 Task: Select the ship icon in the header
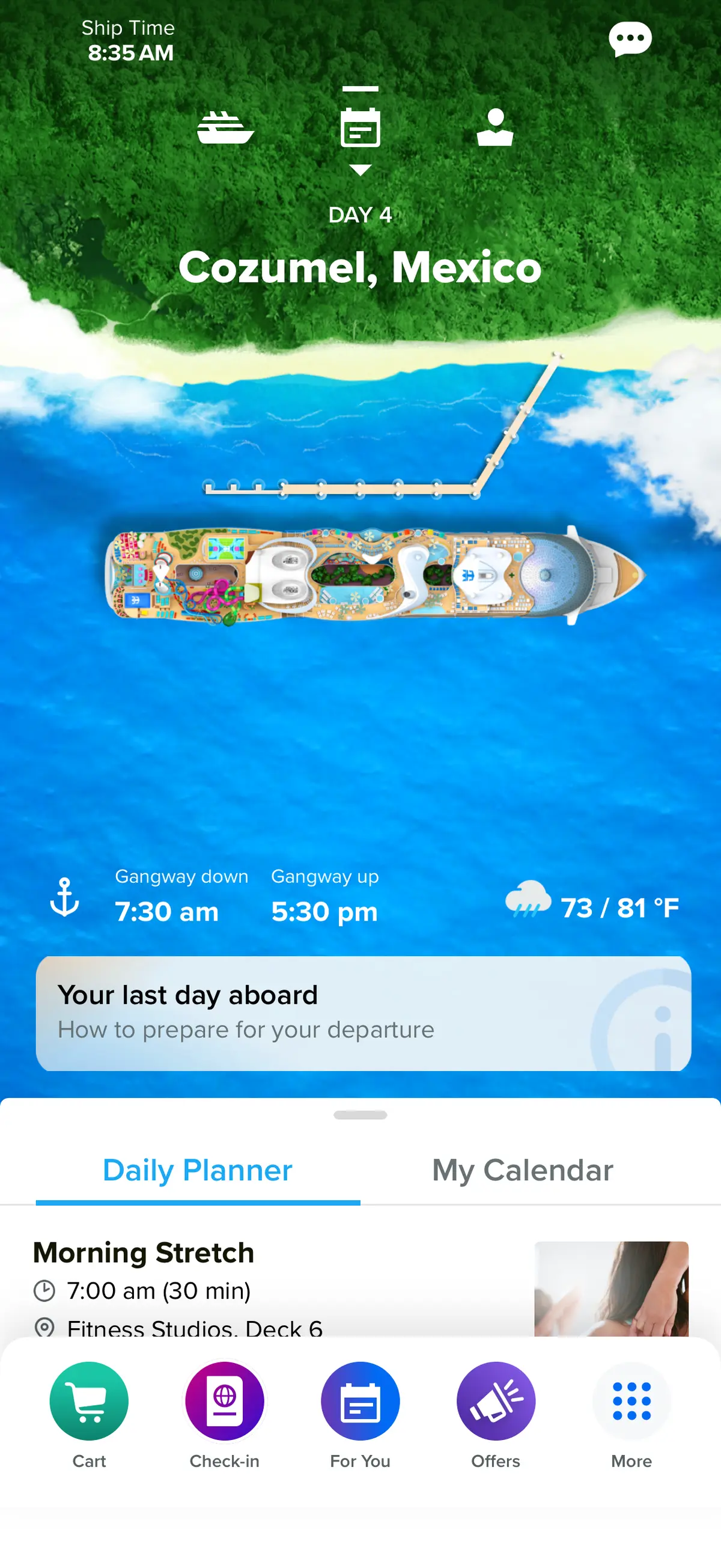[x=225, y=128]
